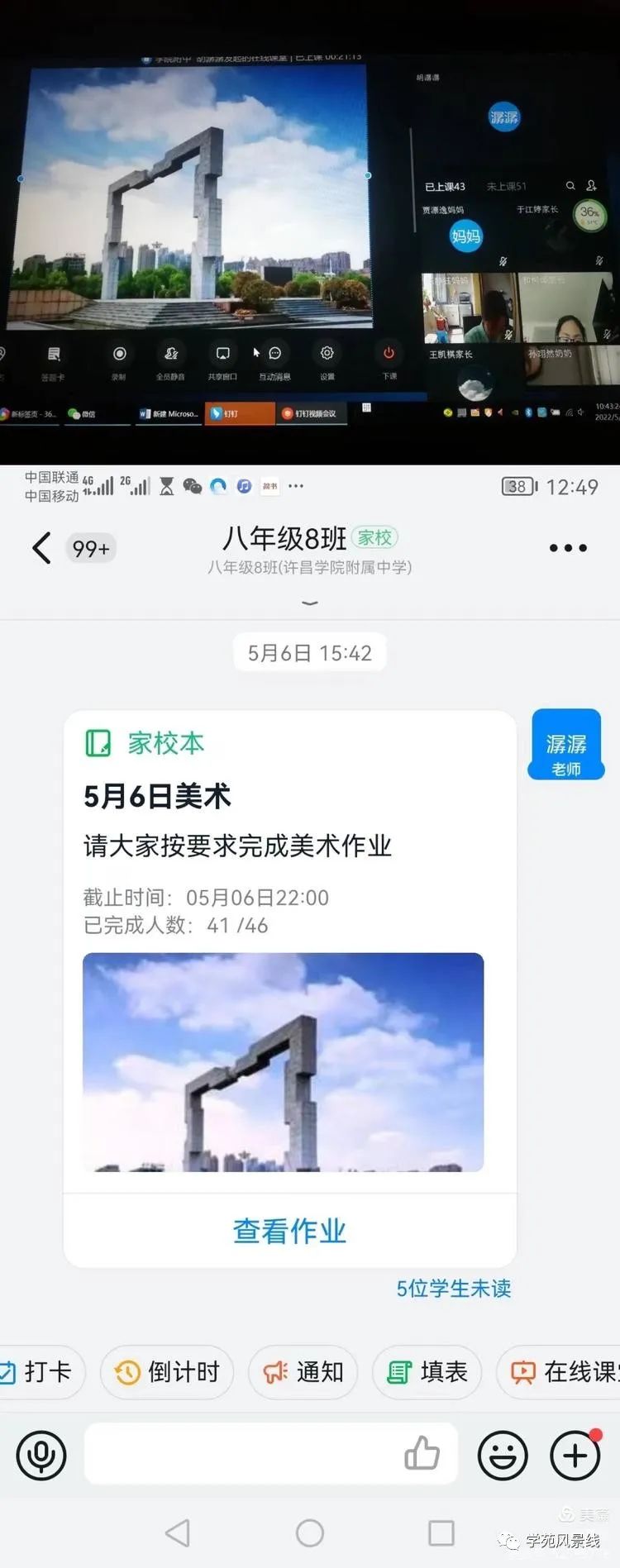Open the emoji picker
This screenshot has height=1568, width=620.
[x=503, y=1455]
